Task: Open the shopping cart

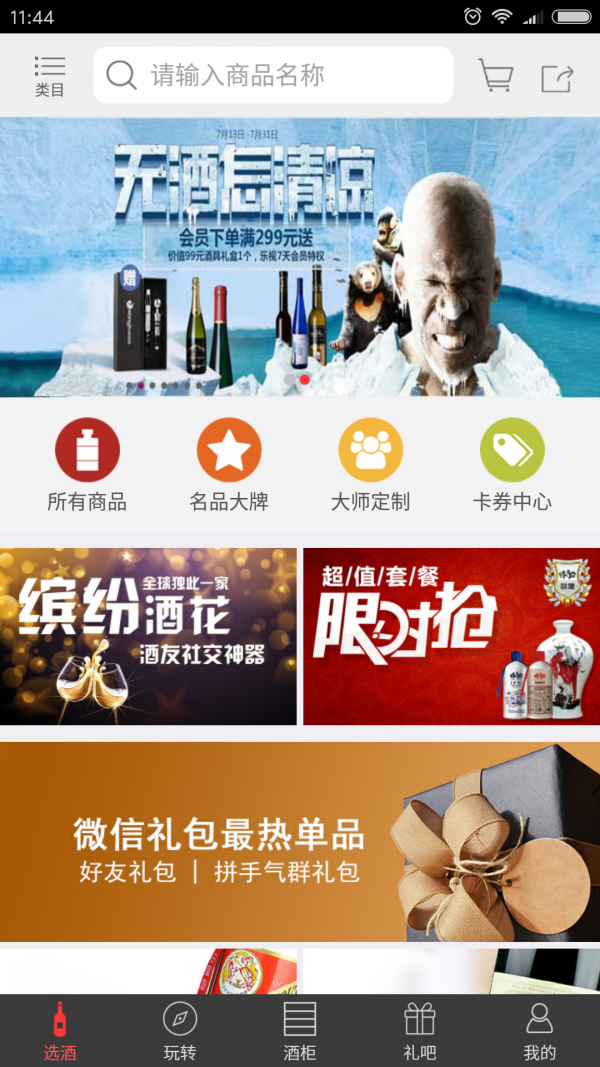Action: tap(496, 76)
